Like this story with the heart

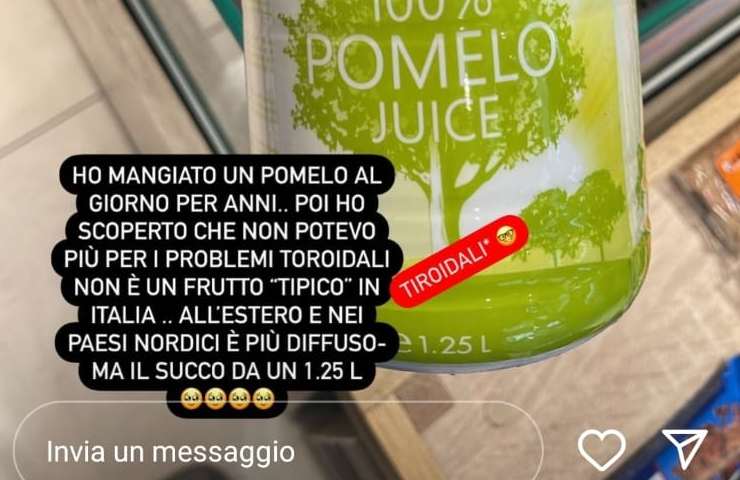tap(601, 450)
